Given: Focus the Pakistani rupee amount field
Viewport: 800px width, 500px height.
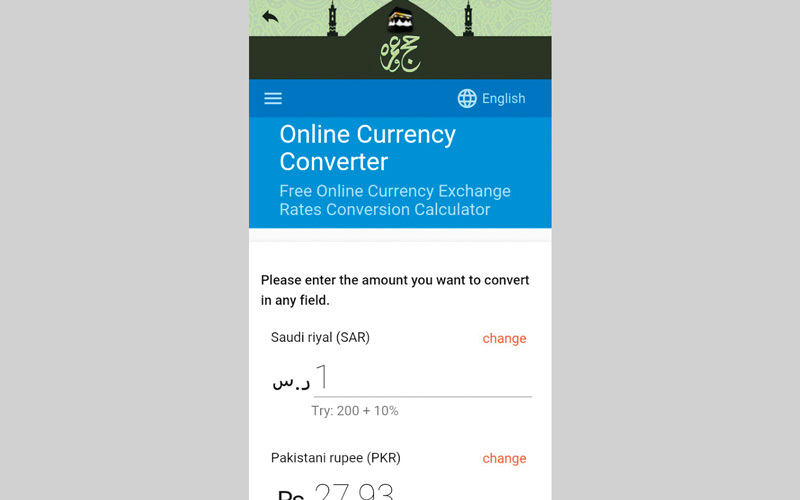Looking at the screenshot, I should [x=422, y=492].
